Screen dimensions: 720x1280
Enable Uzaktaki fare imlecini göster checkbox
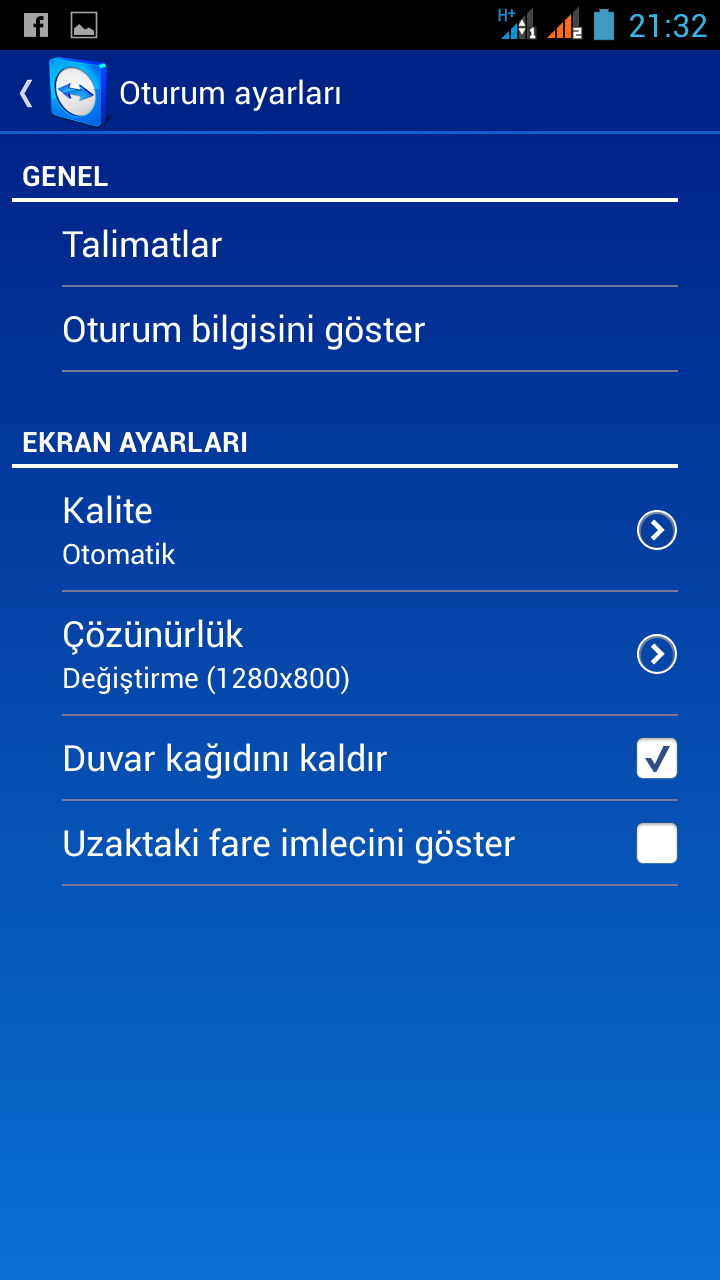click(657, 844)
